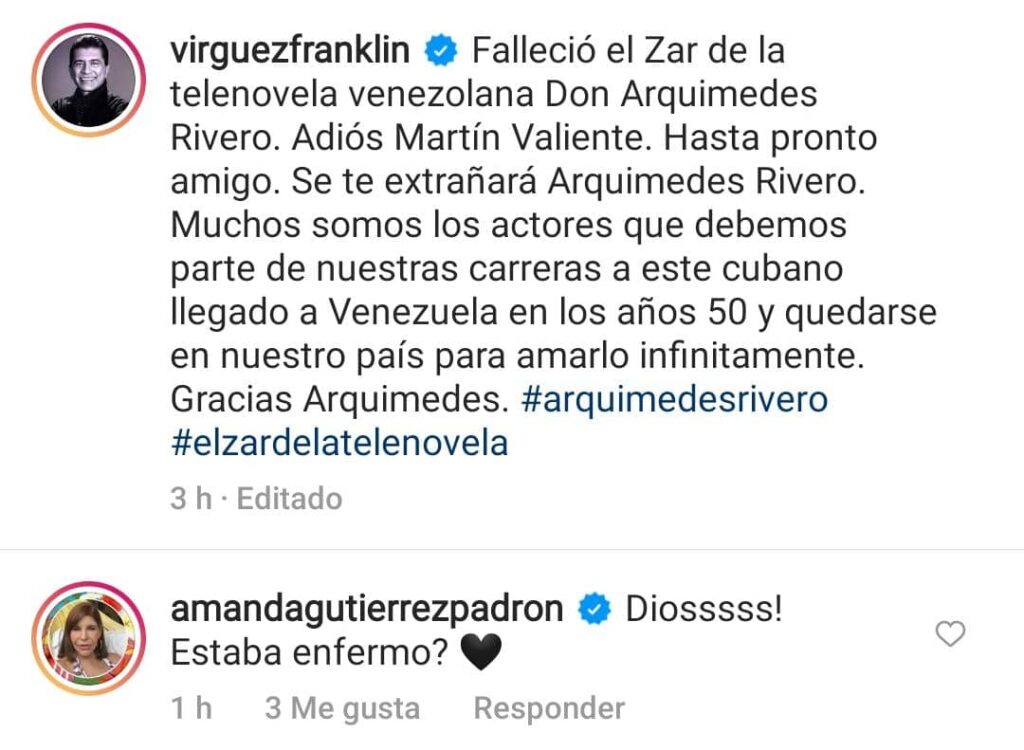Open the virguezfranklin username link
The image size is (1024, 750).
[294, 49]
